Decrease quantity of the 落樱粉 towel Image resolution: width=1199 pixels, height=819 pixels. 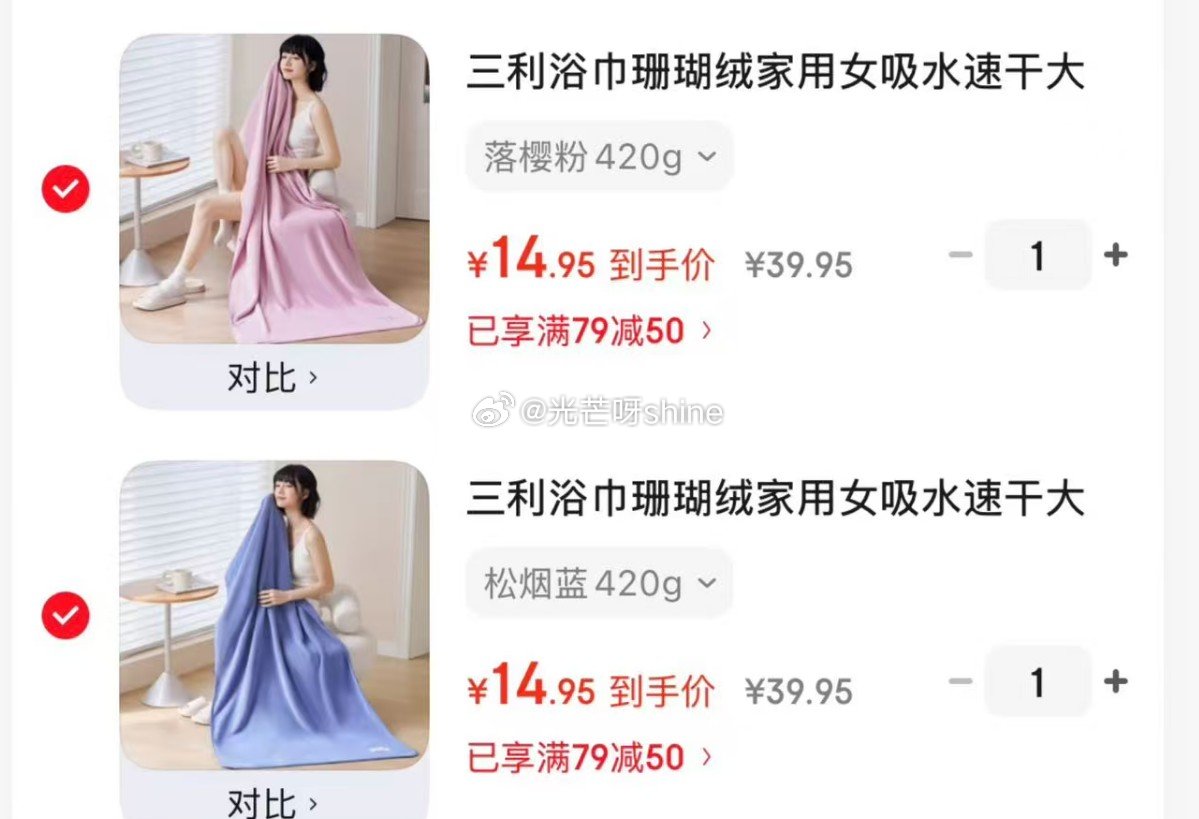pos(960,256)
